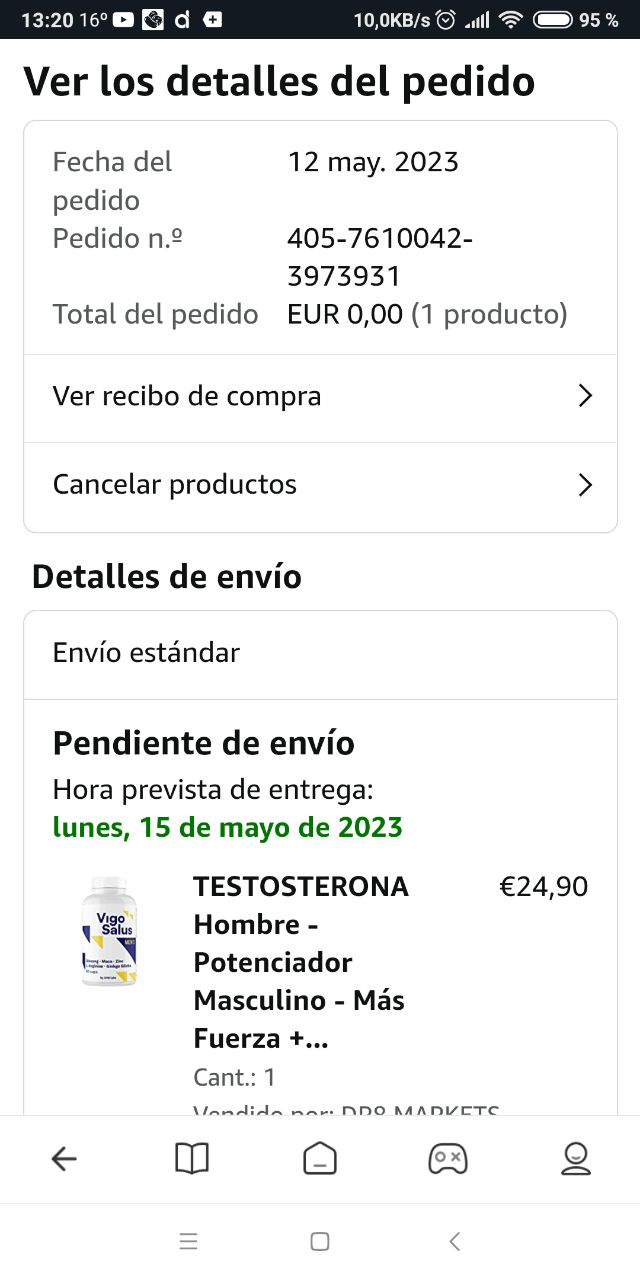Open the profile icon
640x1280 pixels.
(575, 1159)
